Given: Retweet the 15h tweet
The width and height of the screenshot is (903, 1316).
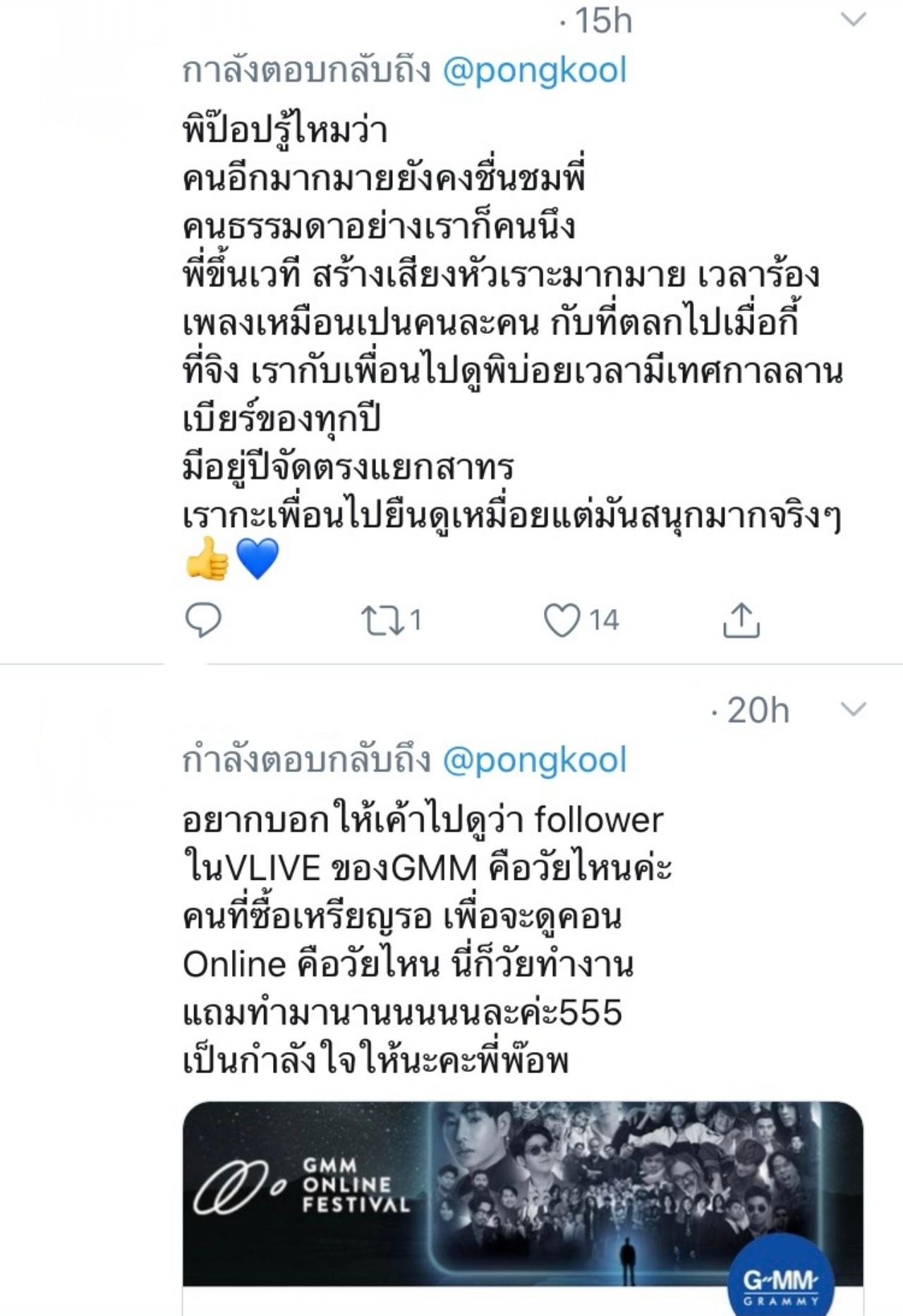Looking at the screenshot, I should pos(382,621).
